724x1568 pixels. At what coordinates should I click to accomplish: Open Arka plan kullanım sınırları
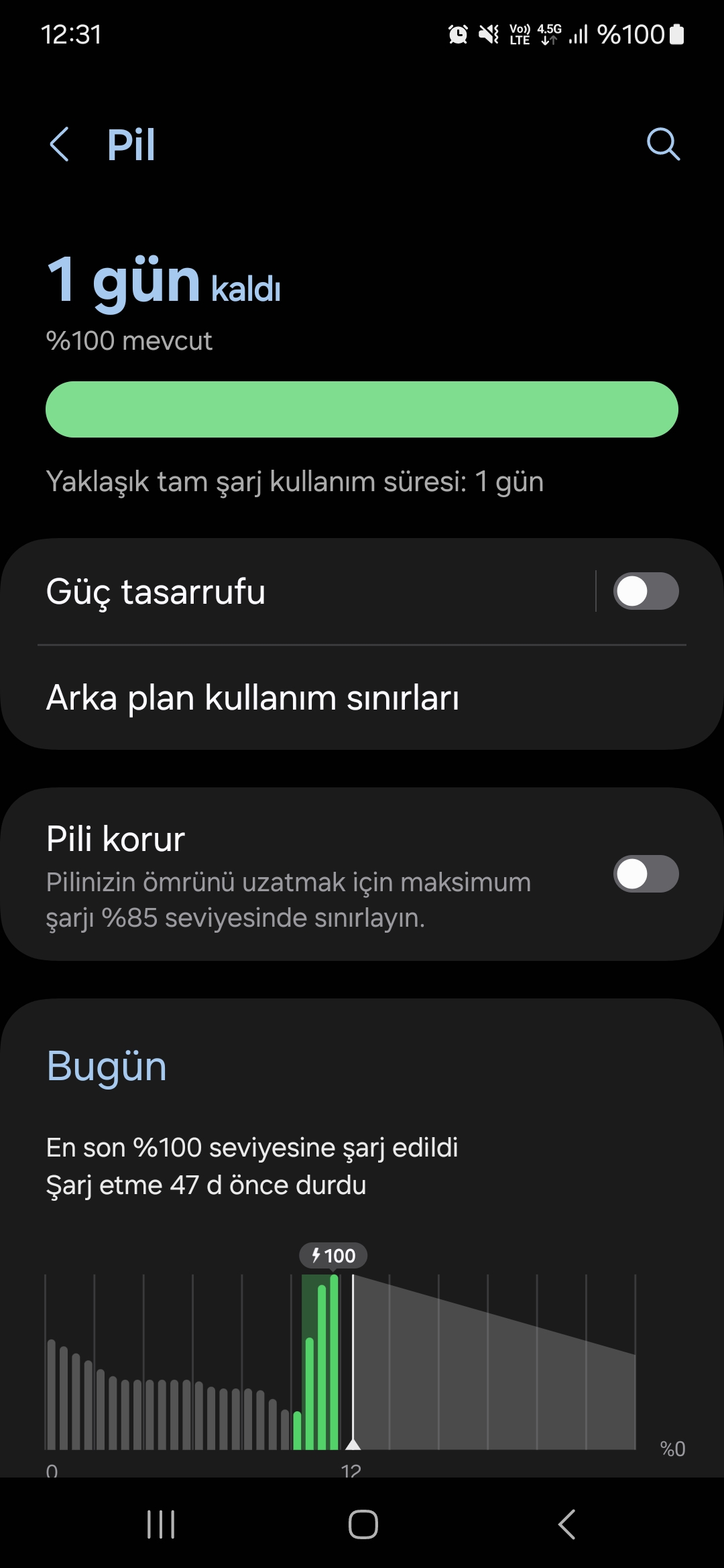(362, 698)
